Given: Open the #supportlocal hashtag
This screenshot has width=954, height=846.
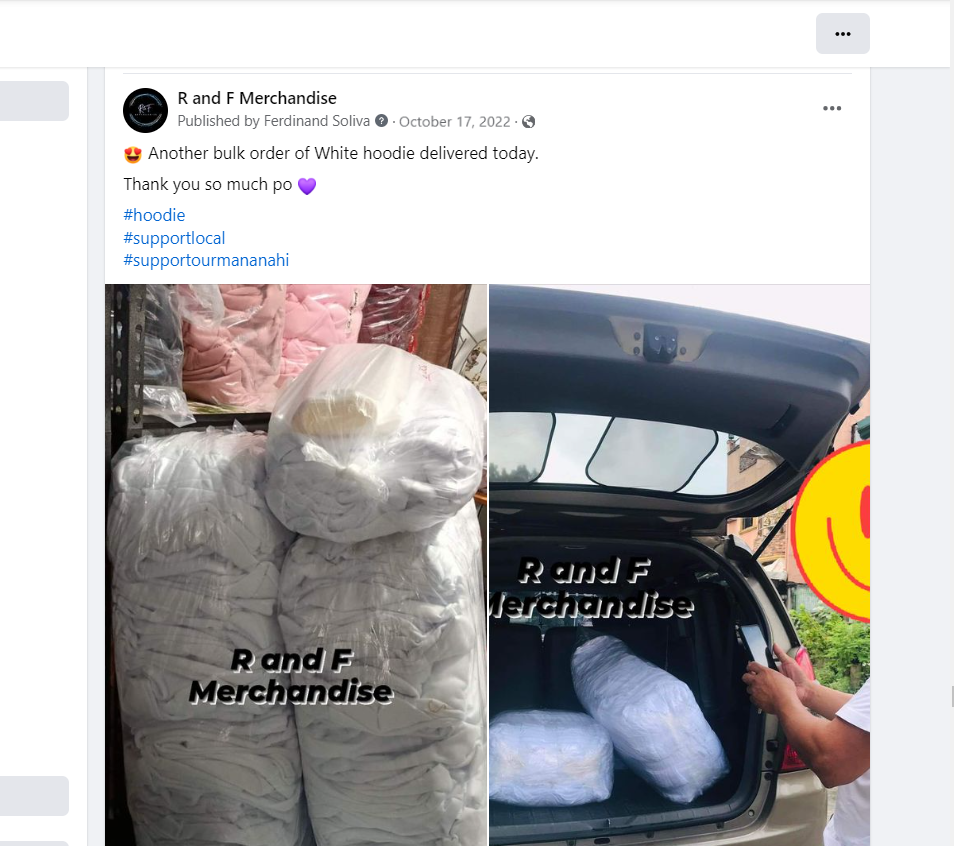Looking at the screenshot, I should [x=174, y=238].
